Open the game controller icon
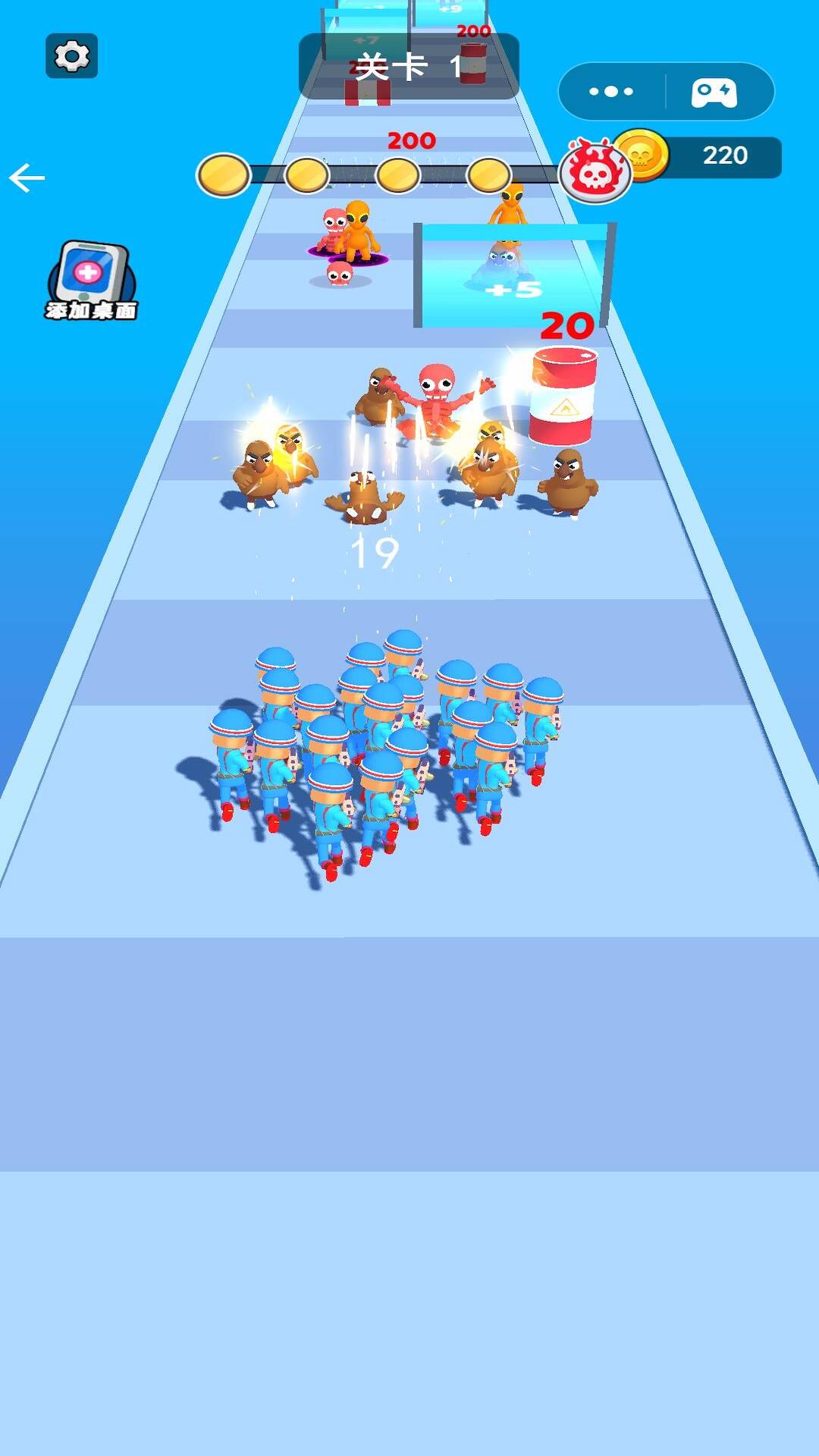819x1456 pixels. point(714,93)
